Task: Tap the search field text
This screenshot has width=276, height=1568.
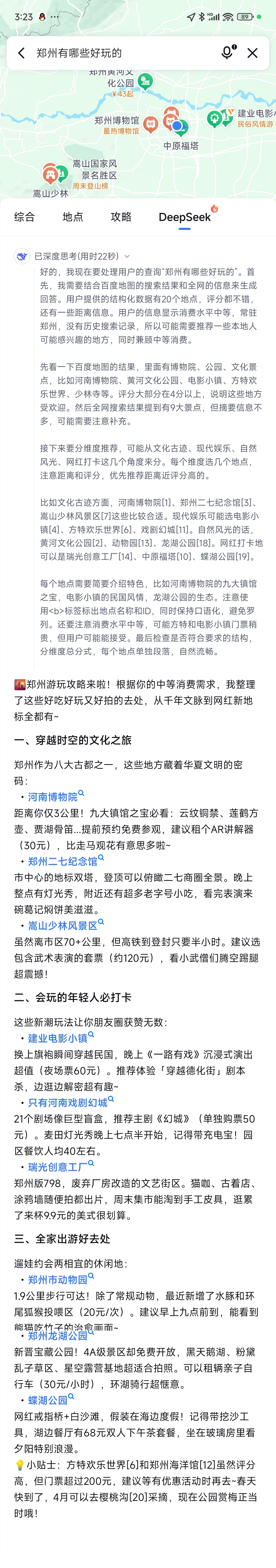Action: (79, 53)
